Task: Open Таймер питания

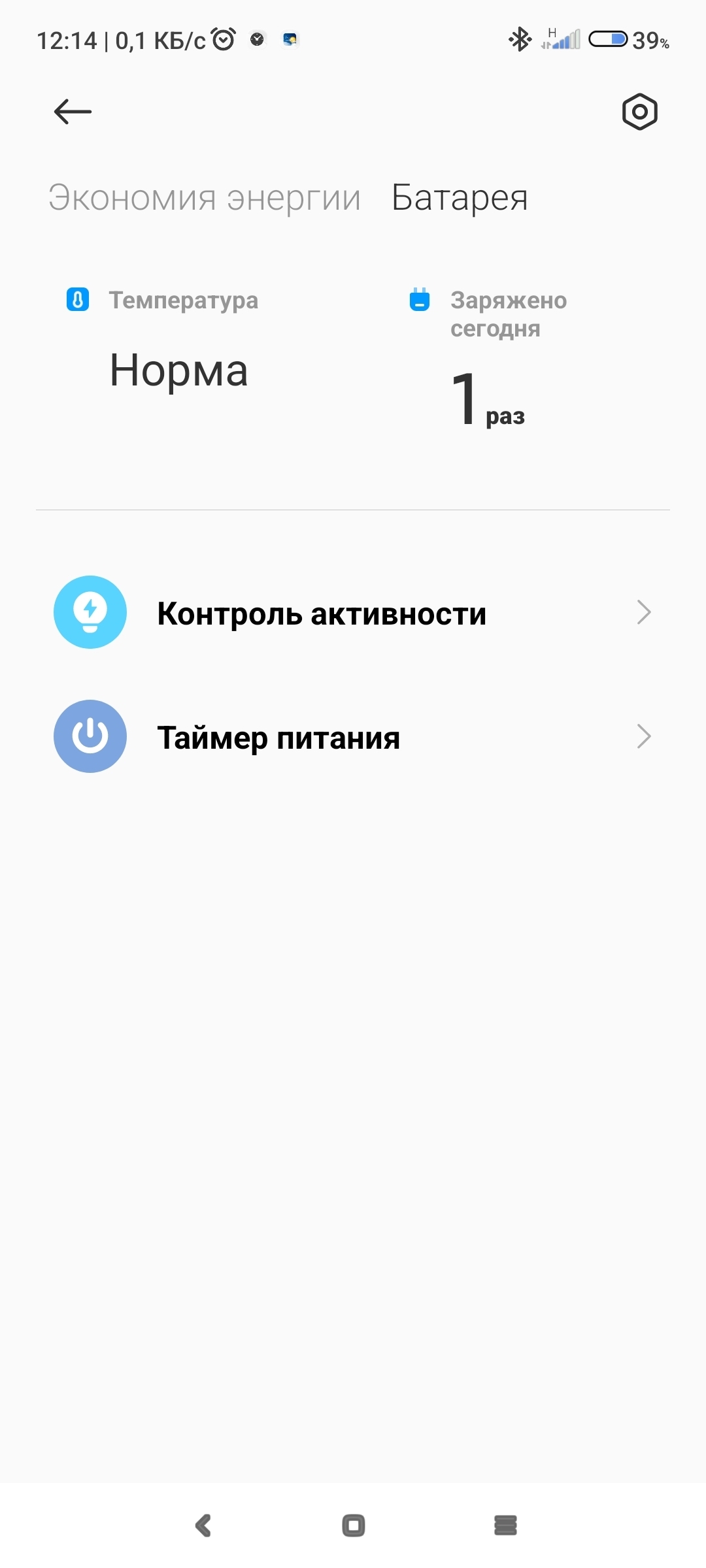Action: tap(353, 737)
